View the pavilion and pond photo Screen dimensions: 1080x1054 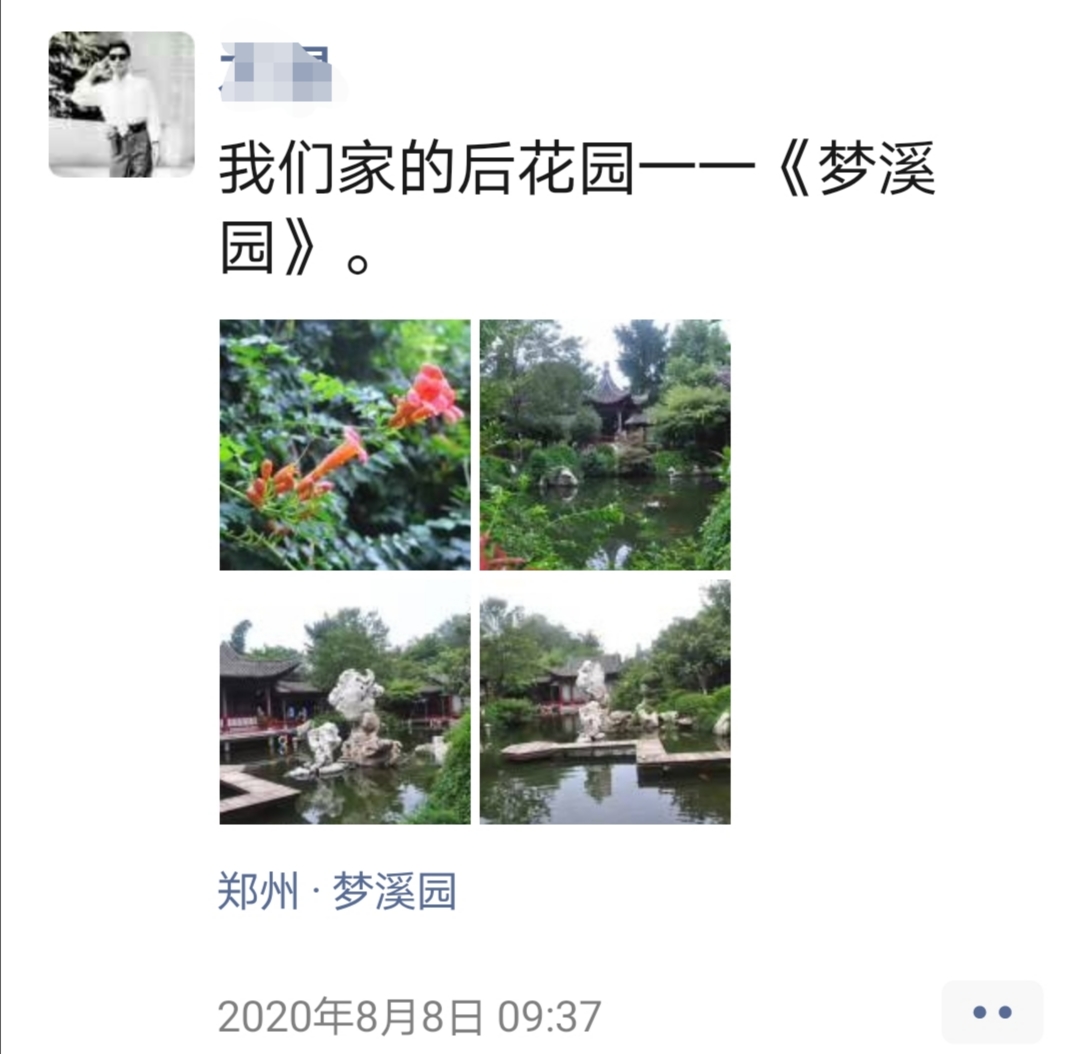pyautogui.click(x=604, y=444)
